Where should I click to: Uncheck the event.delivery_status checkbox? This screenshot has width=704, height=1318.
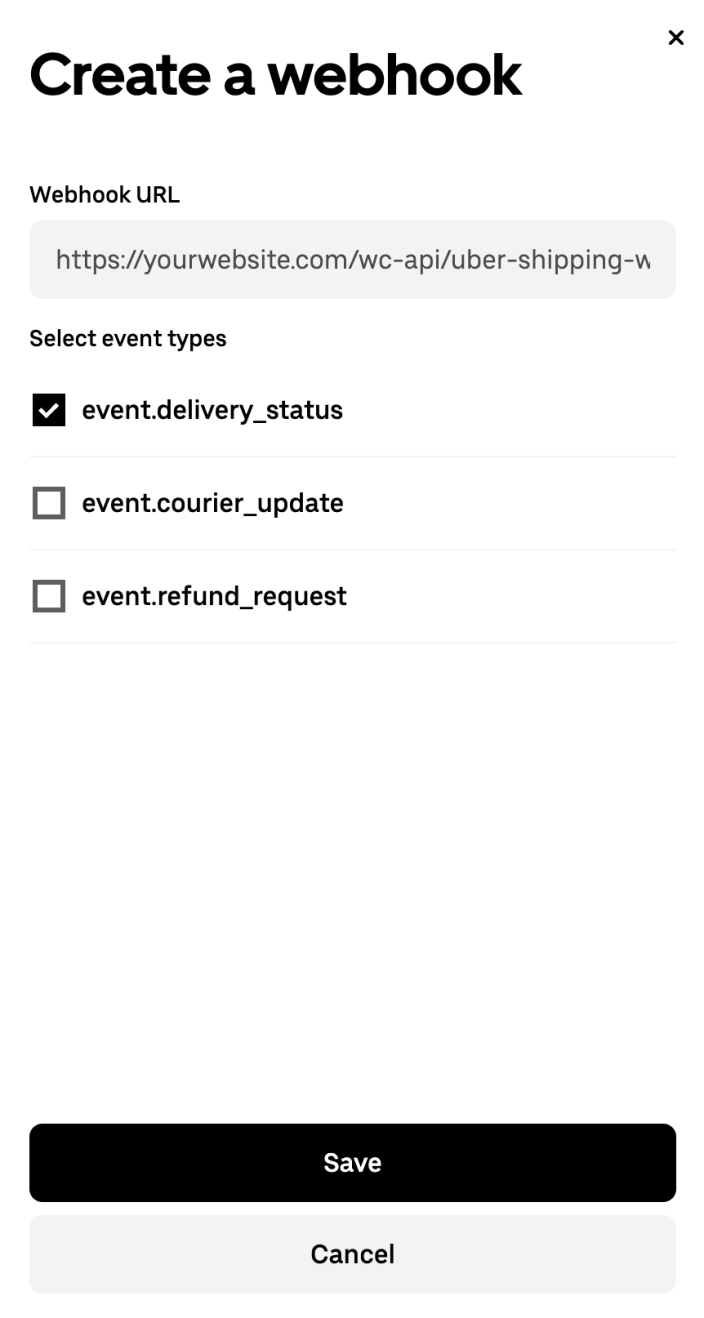[x=49, y=410]
